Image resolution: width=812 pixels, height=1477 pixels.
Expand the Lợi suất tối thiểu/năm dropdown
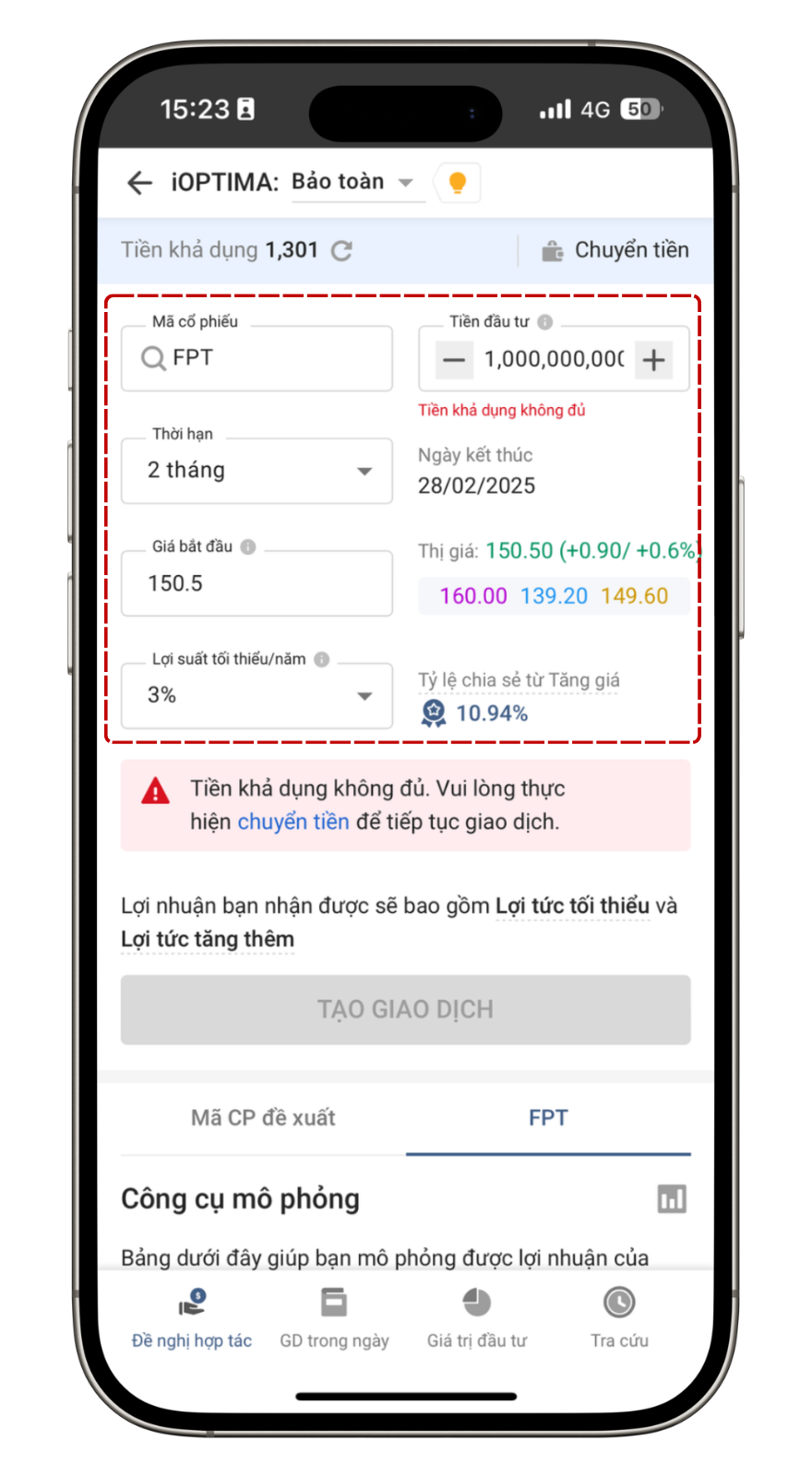257,695
